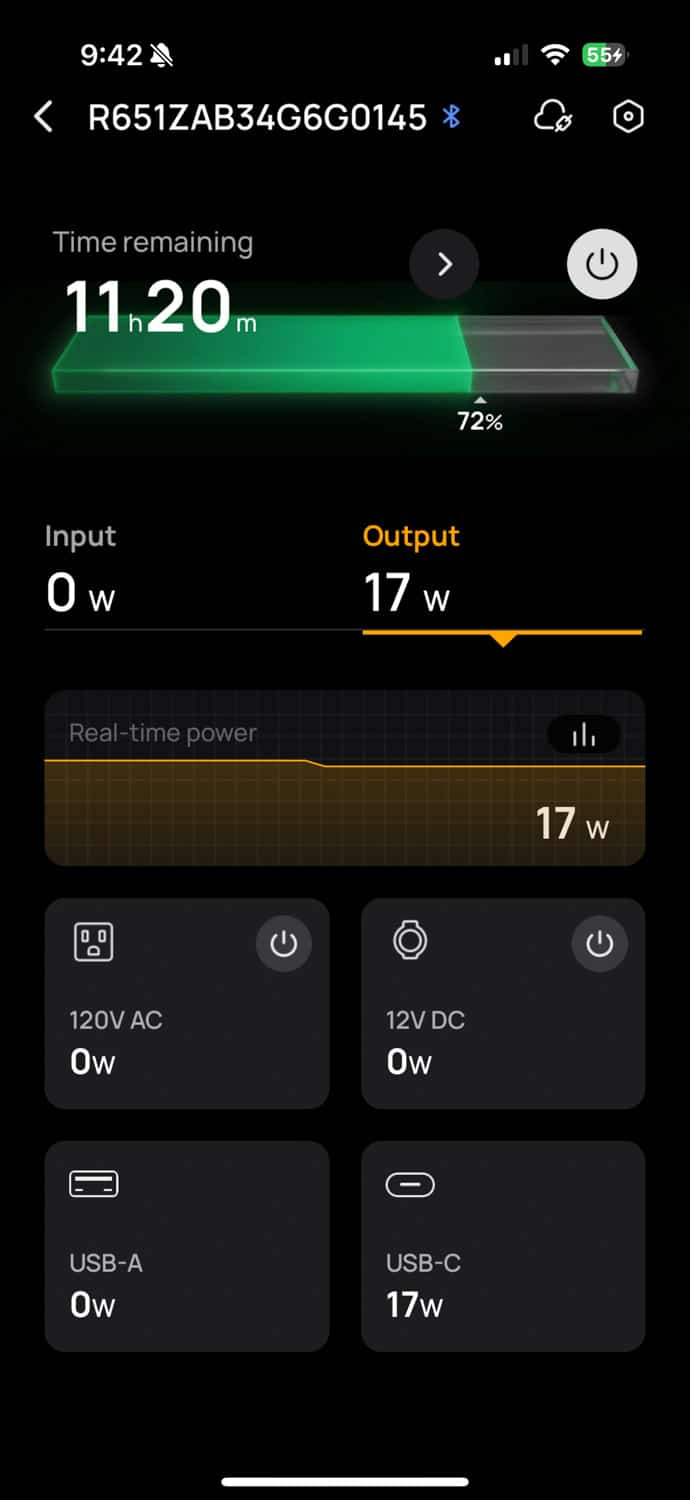The height and width of the screenshot is (1500, 690).
Task: Open real-time power bar chart statistics
Action: 583,736
